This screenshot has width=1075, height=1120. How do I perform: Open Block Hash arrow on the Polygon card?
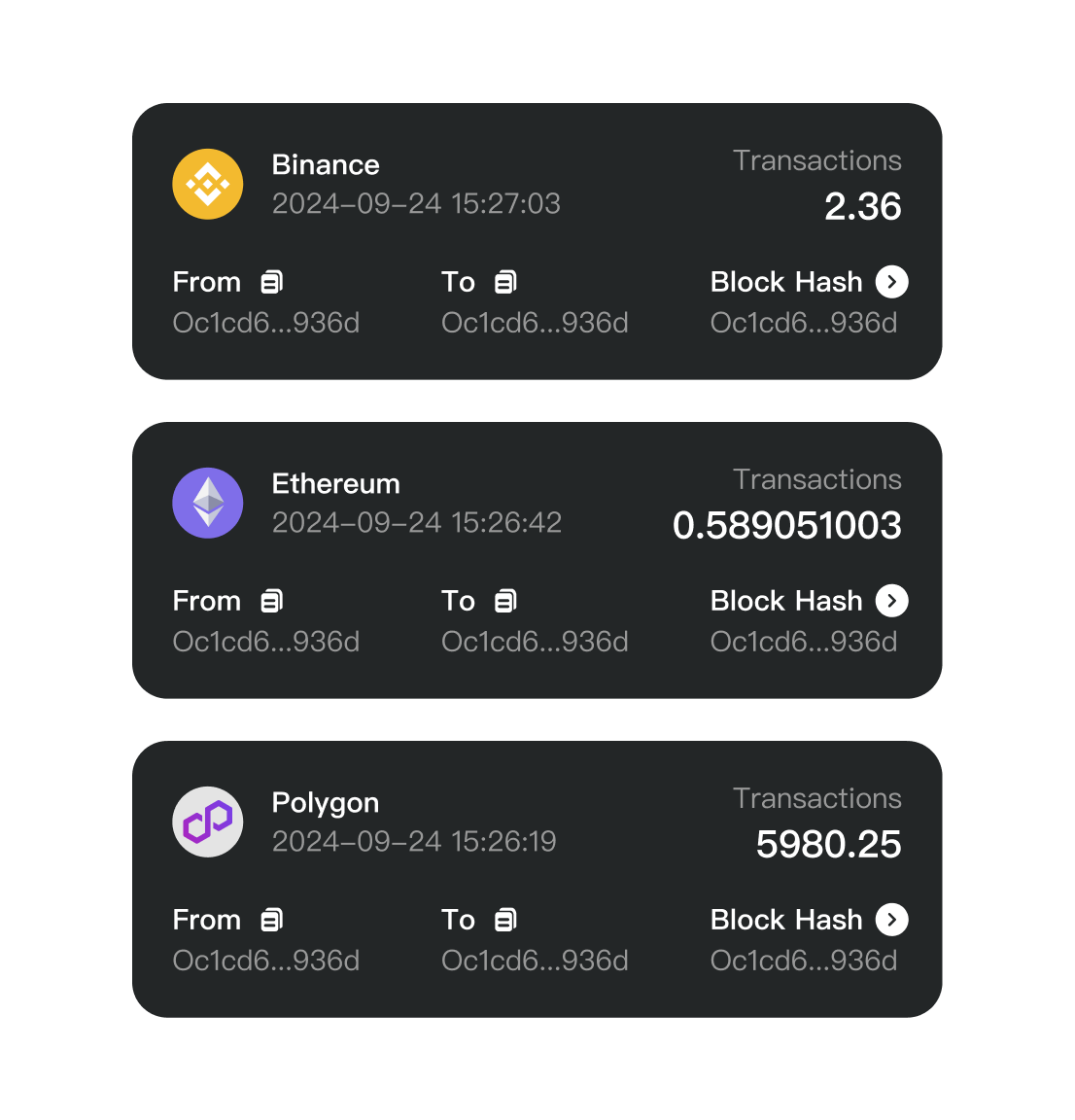click(891, 920)
